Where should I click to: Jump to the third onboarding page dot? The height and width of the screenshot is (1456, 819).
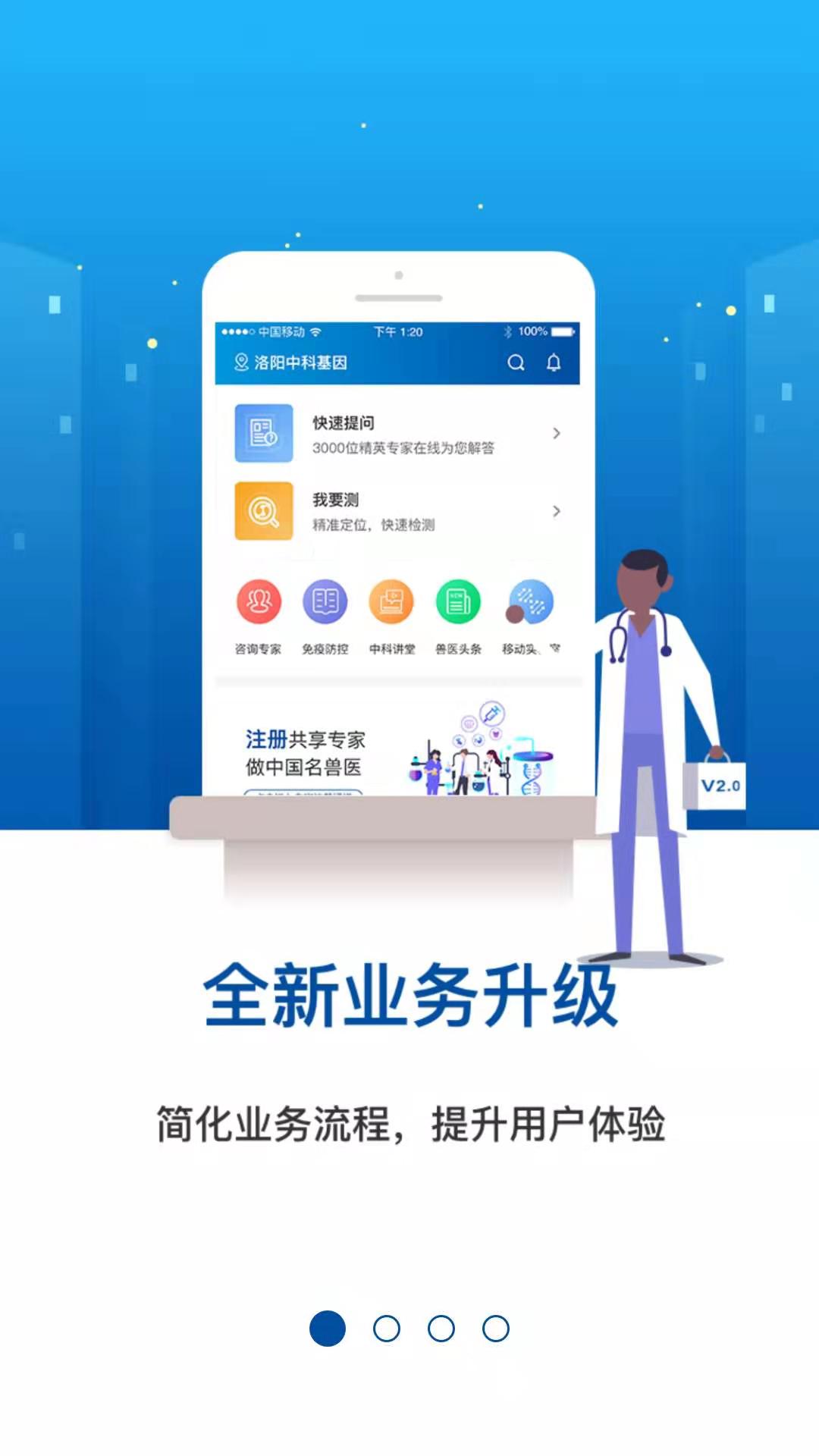click(x=441, y=1329)
